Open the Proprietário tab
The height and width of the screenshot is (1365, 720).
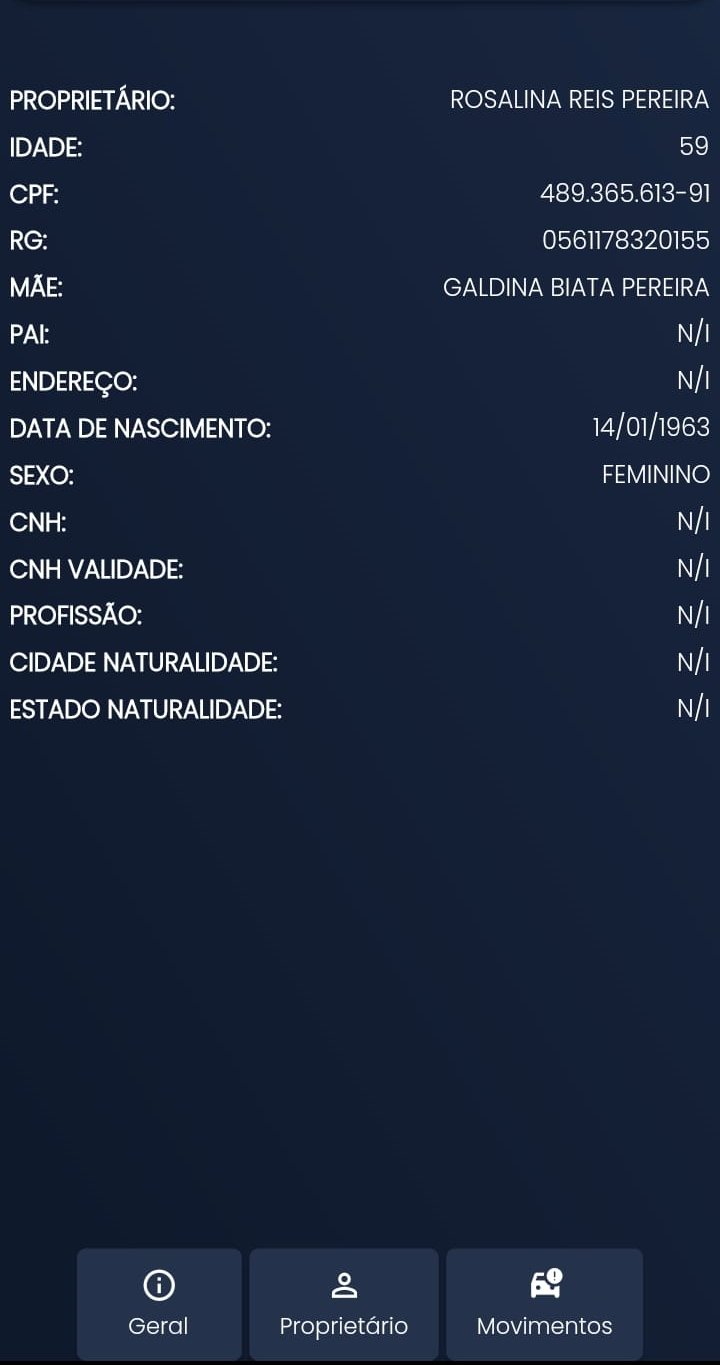[x=344, y=1303]
